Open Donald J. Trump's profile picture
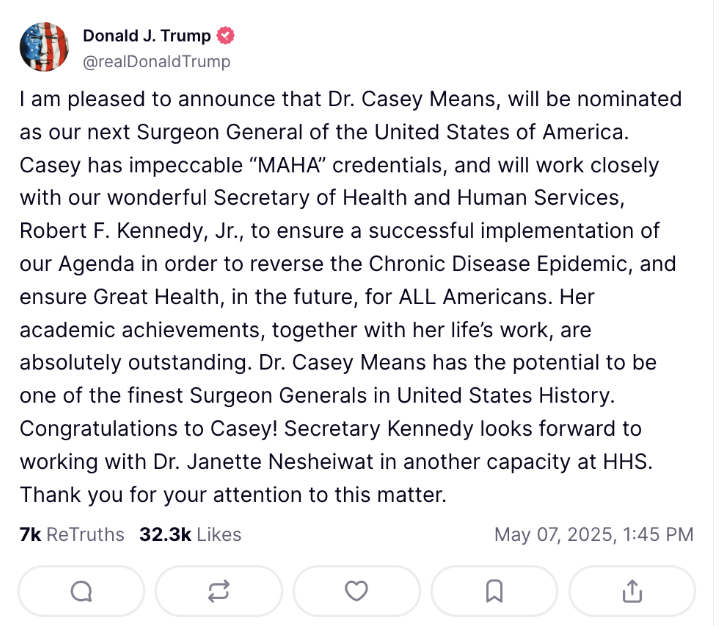The height and width of the screenshot is (626, 722). 44,47
